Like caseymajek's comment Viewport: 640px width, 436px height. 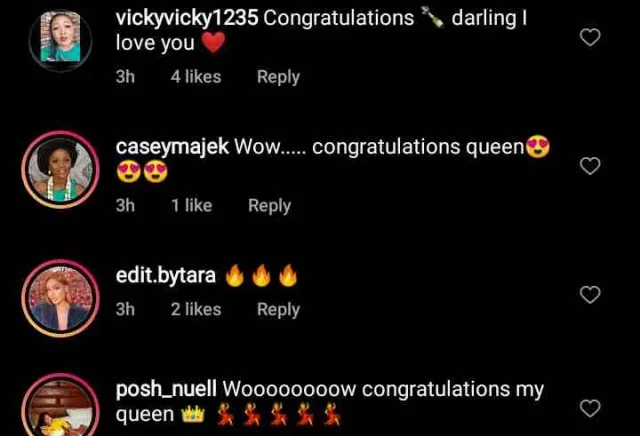[590, 166]
